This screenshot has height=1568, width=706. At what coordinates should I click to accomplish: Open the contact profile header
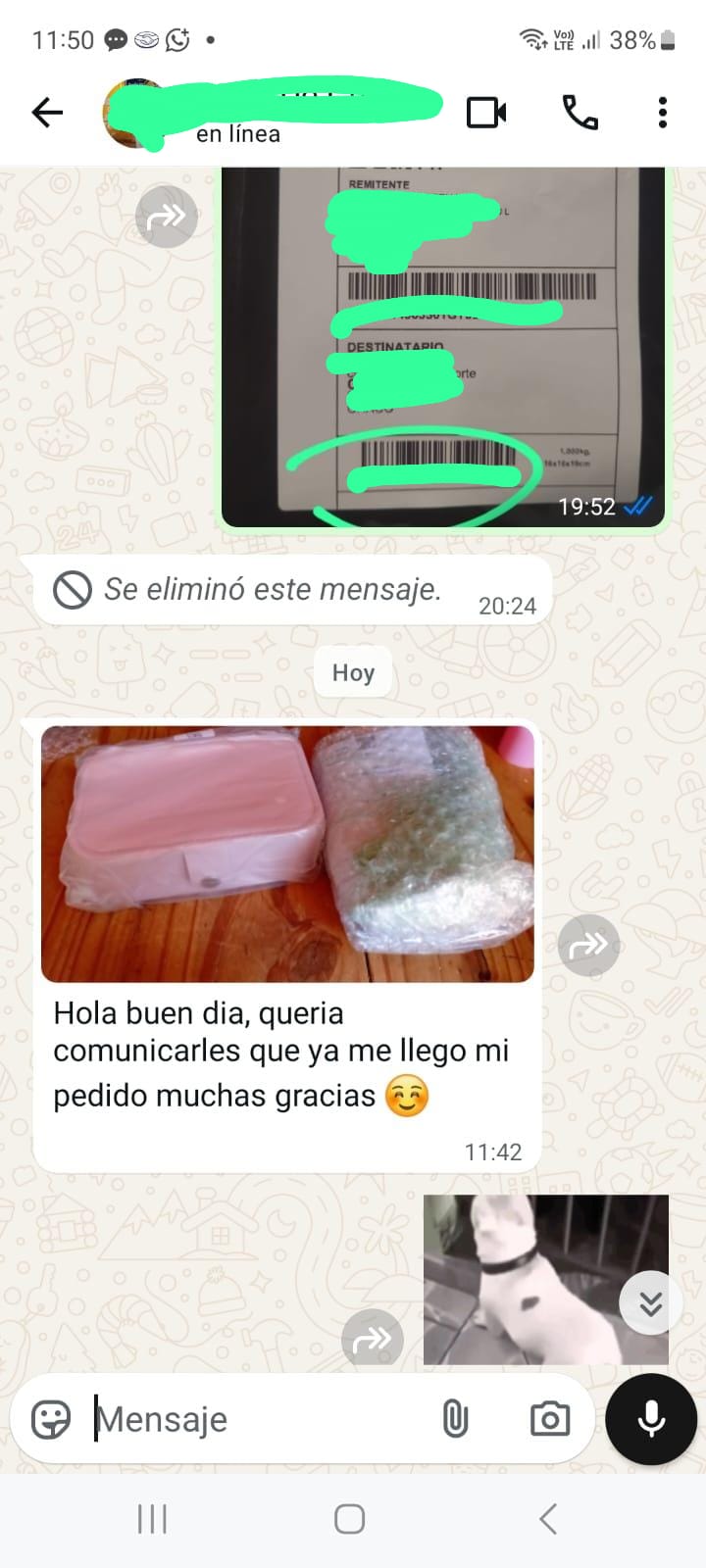[275, 113]
